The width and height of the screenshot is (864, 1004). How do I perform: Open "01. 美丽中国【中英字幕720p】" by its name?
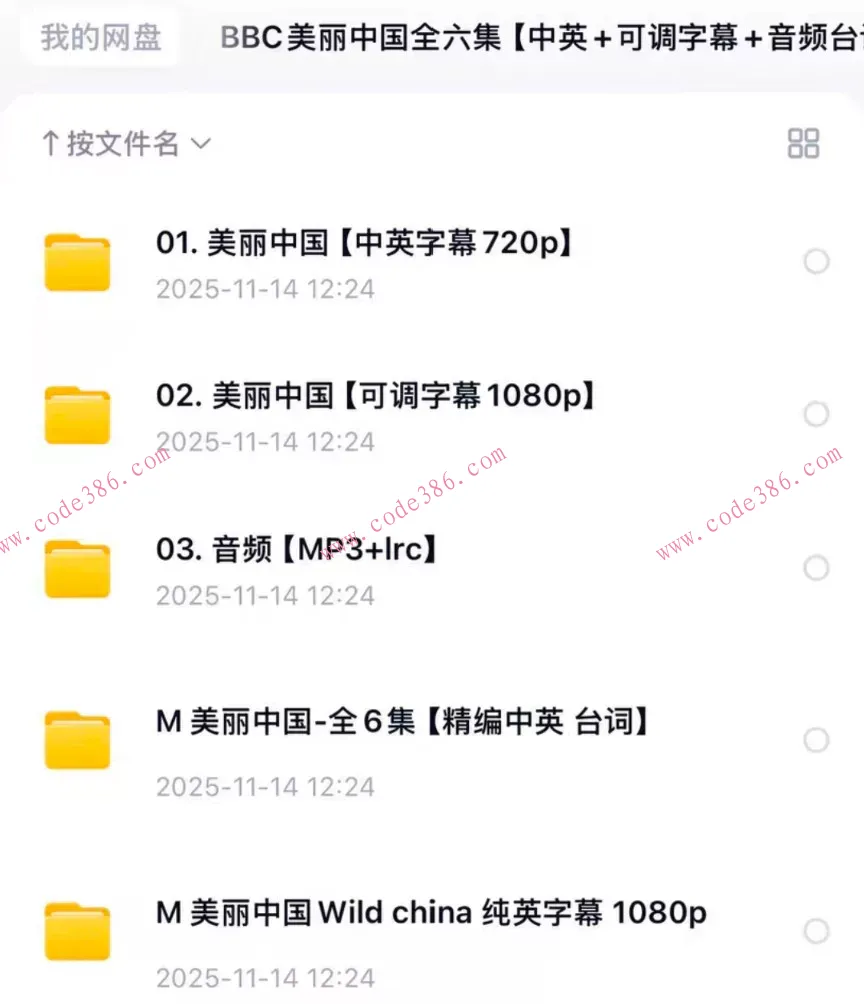tap(365, 243)
